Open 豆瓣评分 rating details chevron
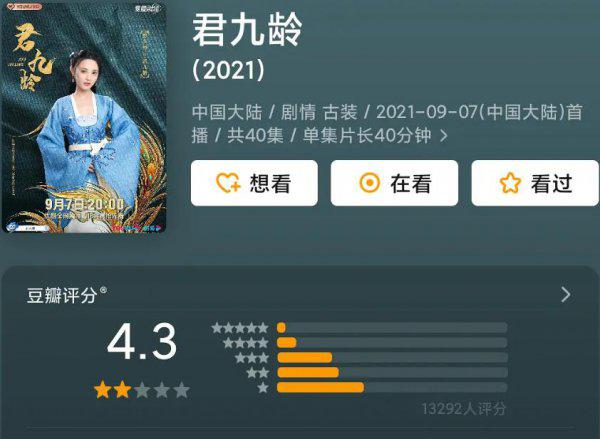The image size is (600, 439). click(565, 294)
